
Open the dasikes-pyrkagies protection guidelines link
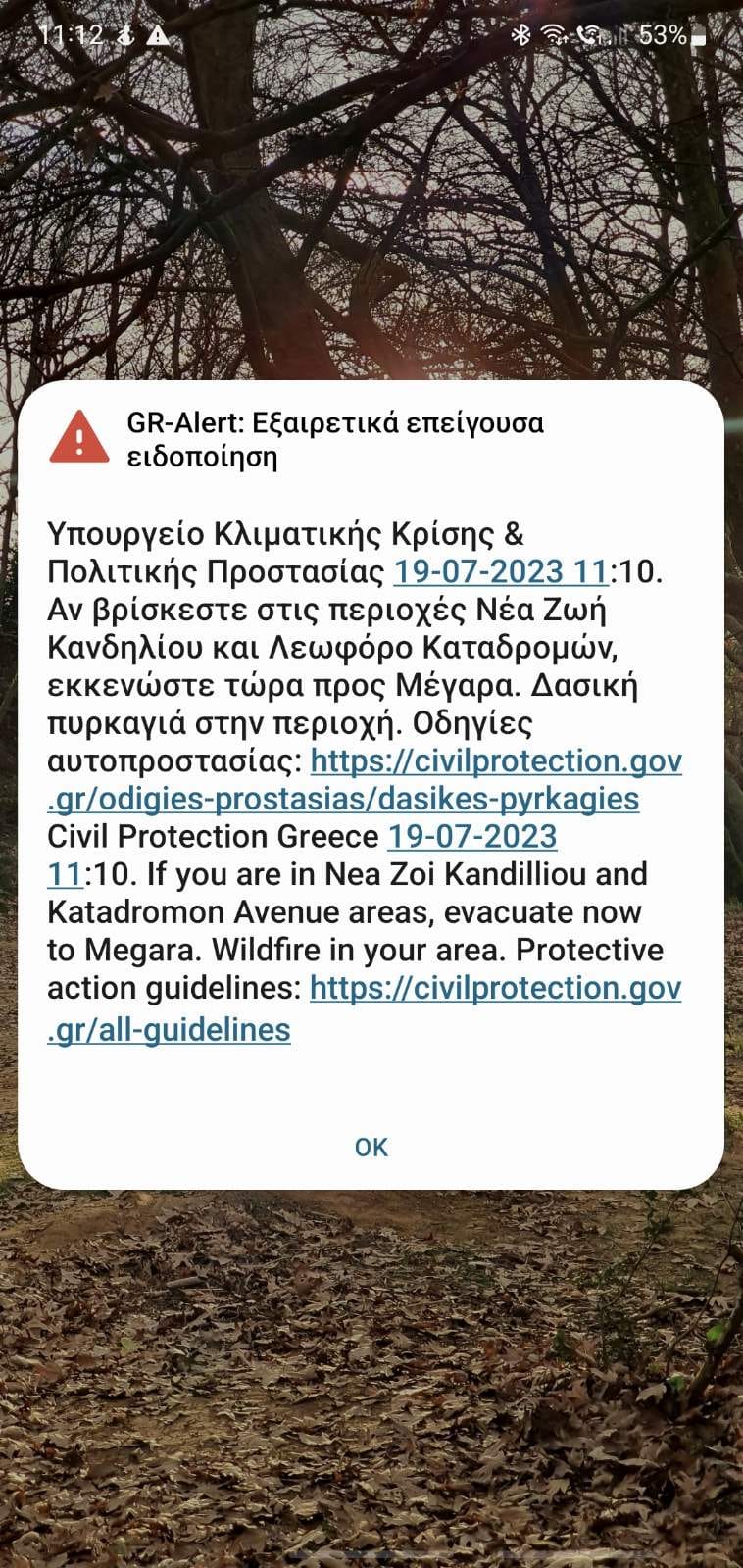343,798
